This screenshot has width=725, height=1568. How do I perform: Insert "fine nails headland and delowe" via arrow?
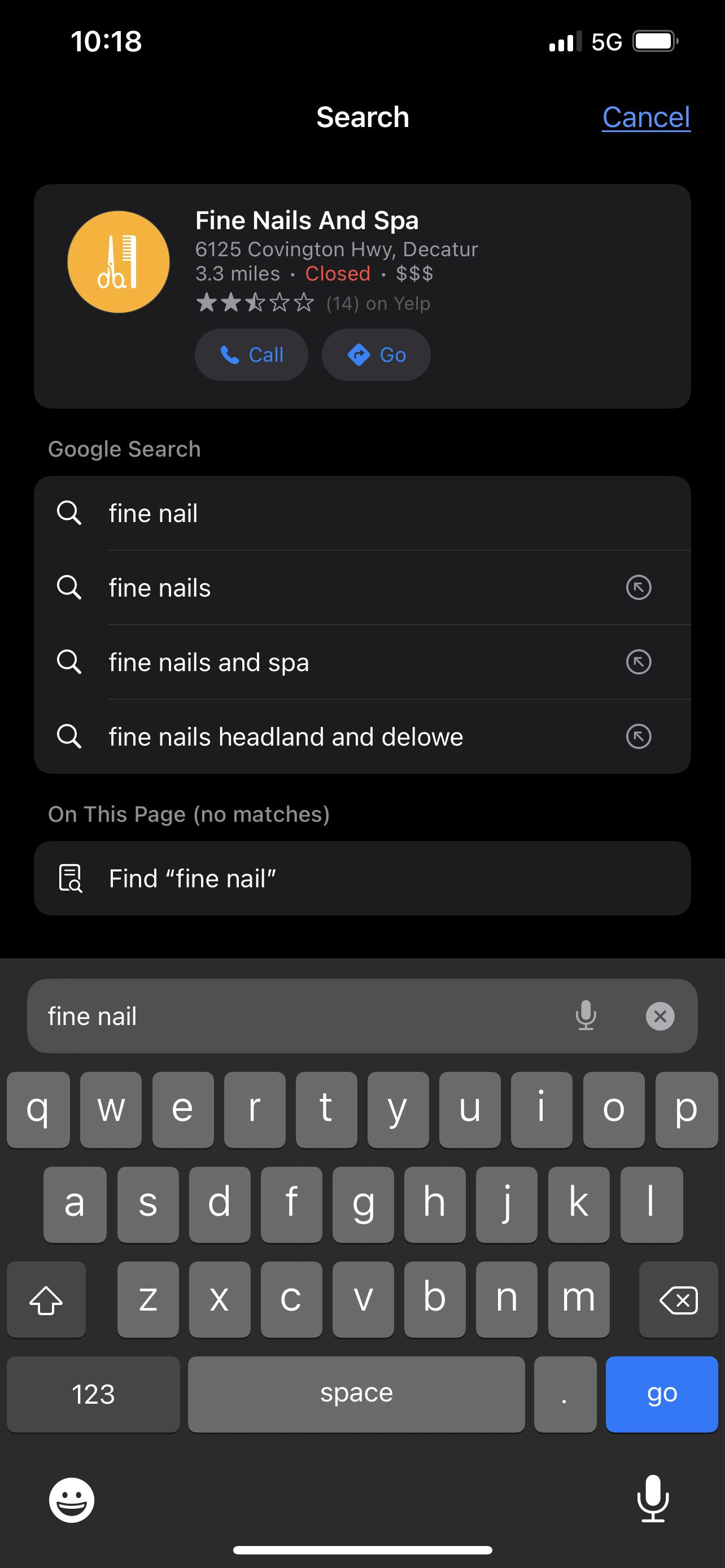point(638,737)
